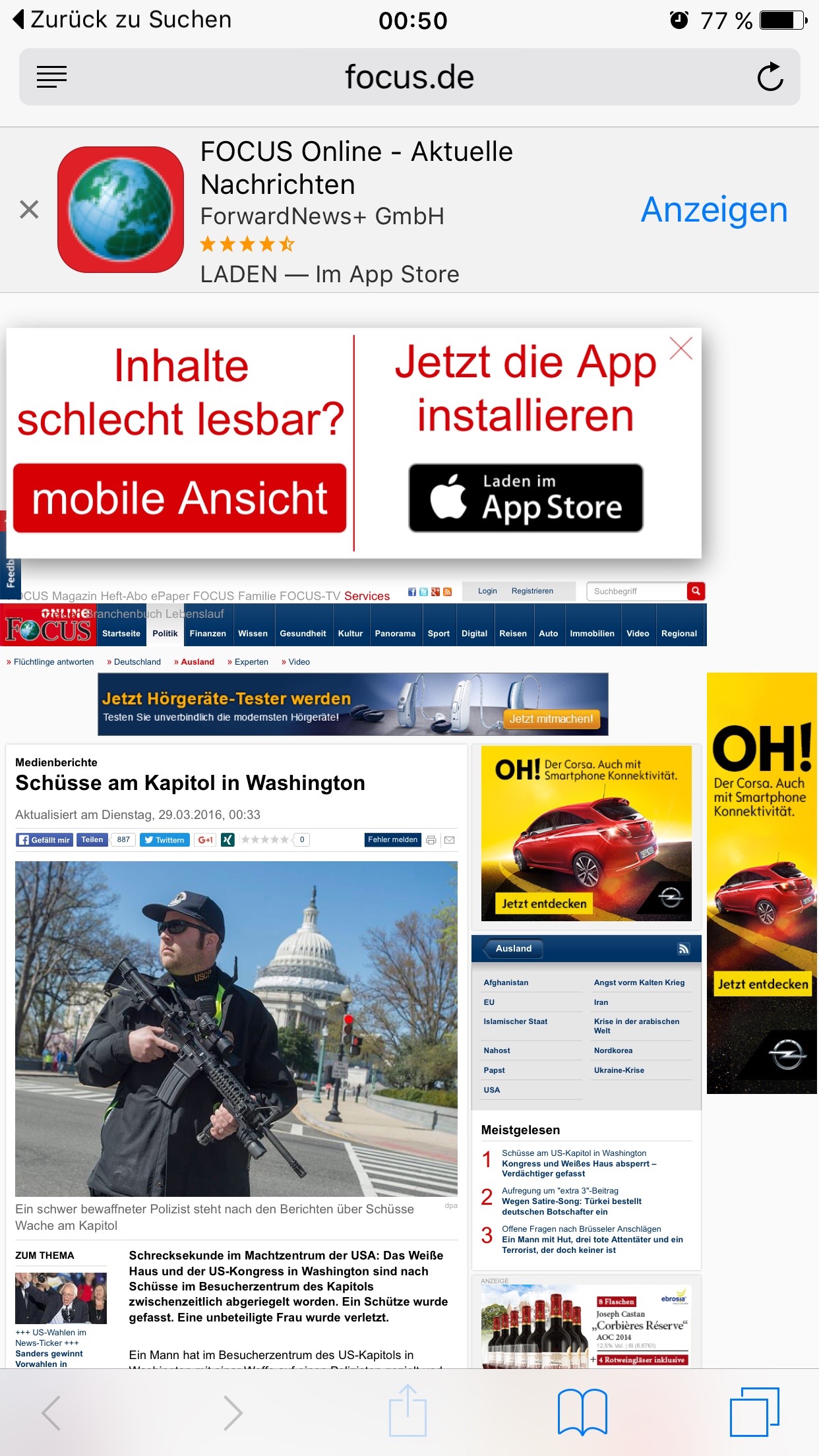Open the Safari share sheet

[x=408, y=1410]
